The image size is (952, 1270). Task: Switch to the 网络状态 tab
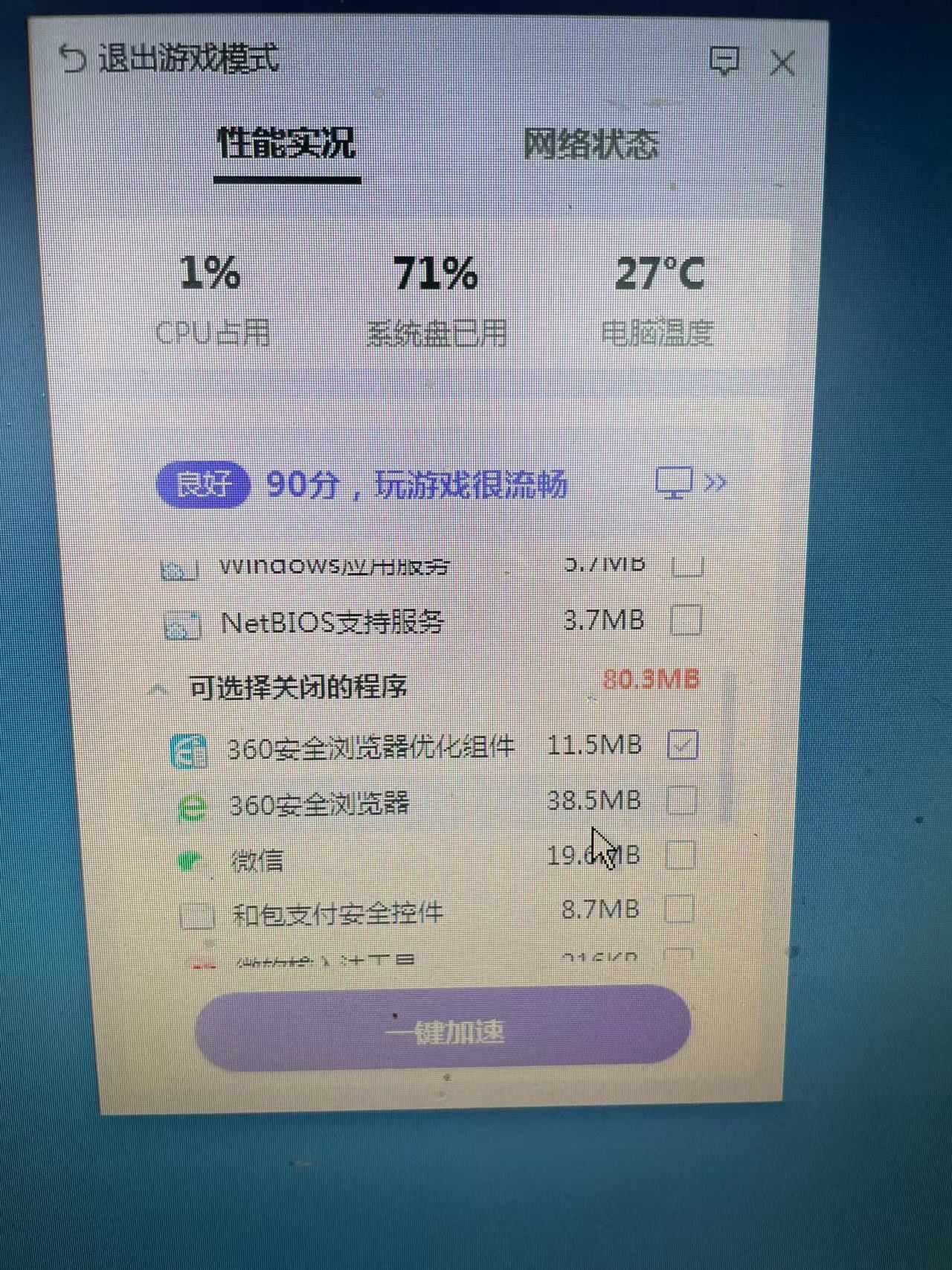pyautogui.click(x=591, y=144)
